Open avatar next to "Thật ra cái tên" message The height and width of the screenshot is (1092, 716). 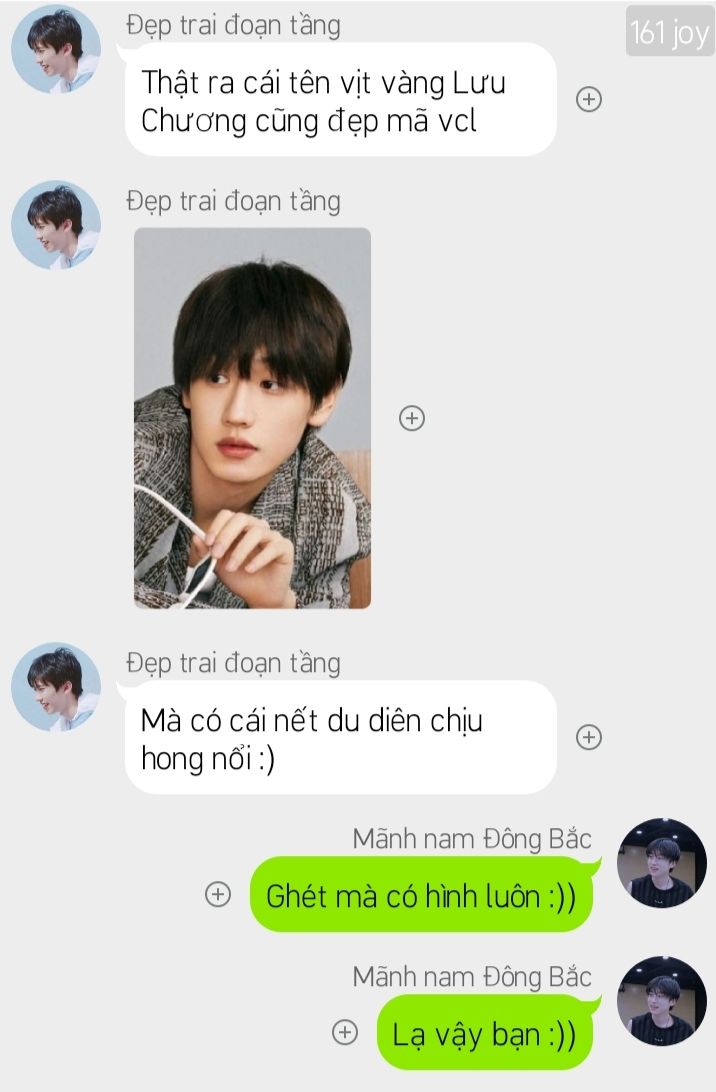pyautogui.click(x=56, y=49)
